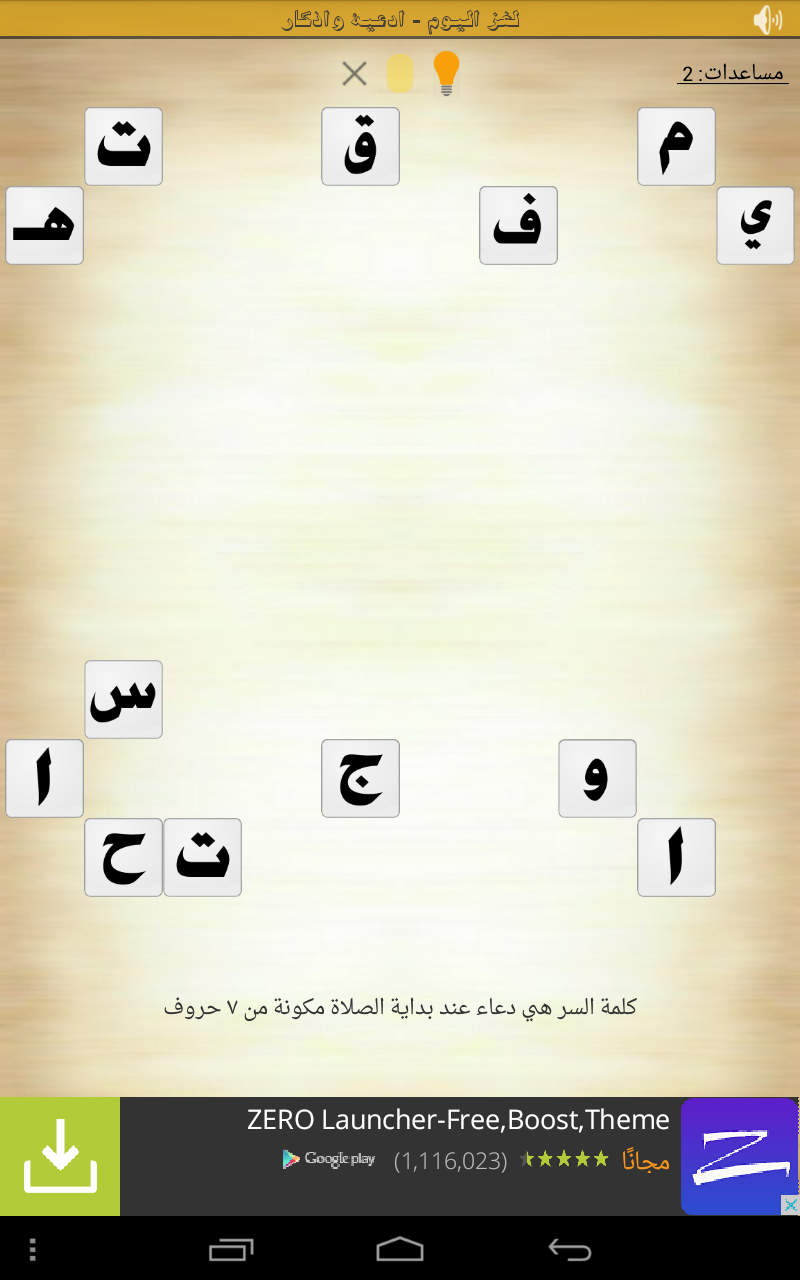Select the ت tile next to ح
The width and height of the screenshot is (800, 1280).
pyautogui.click(x=202, y=858)
